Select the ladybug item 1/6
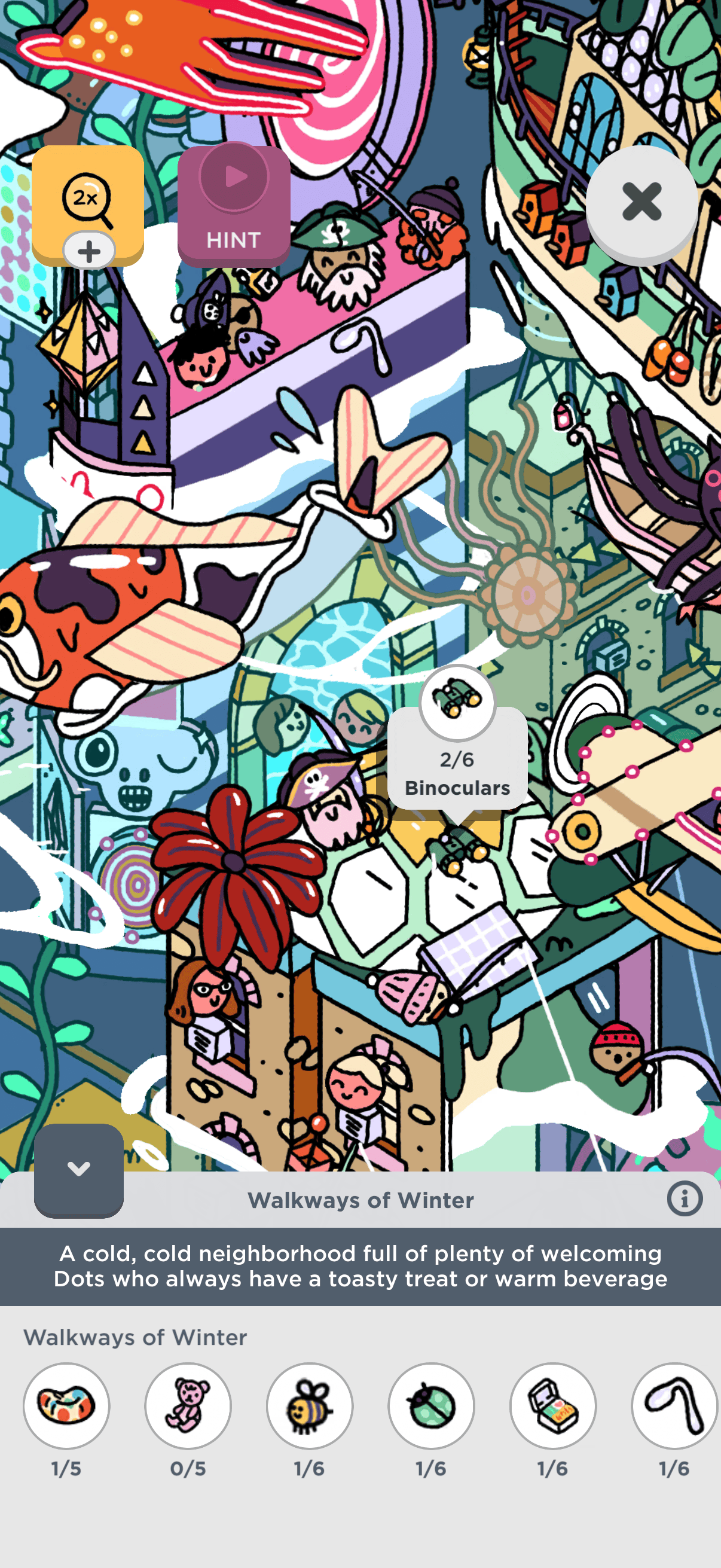The height and width of the screenshot is (1568, 721). (x=432, y=1405)
